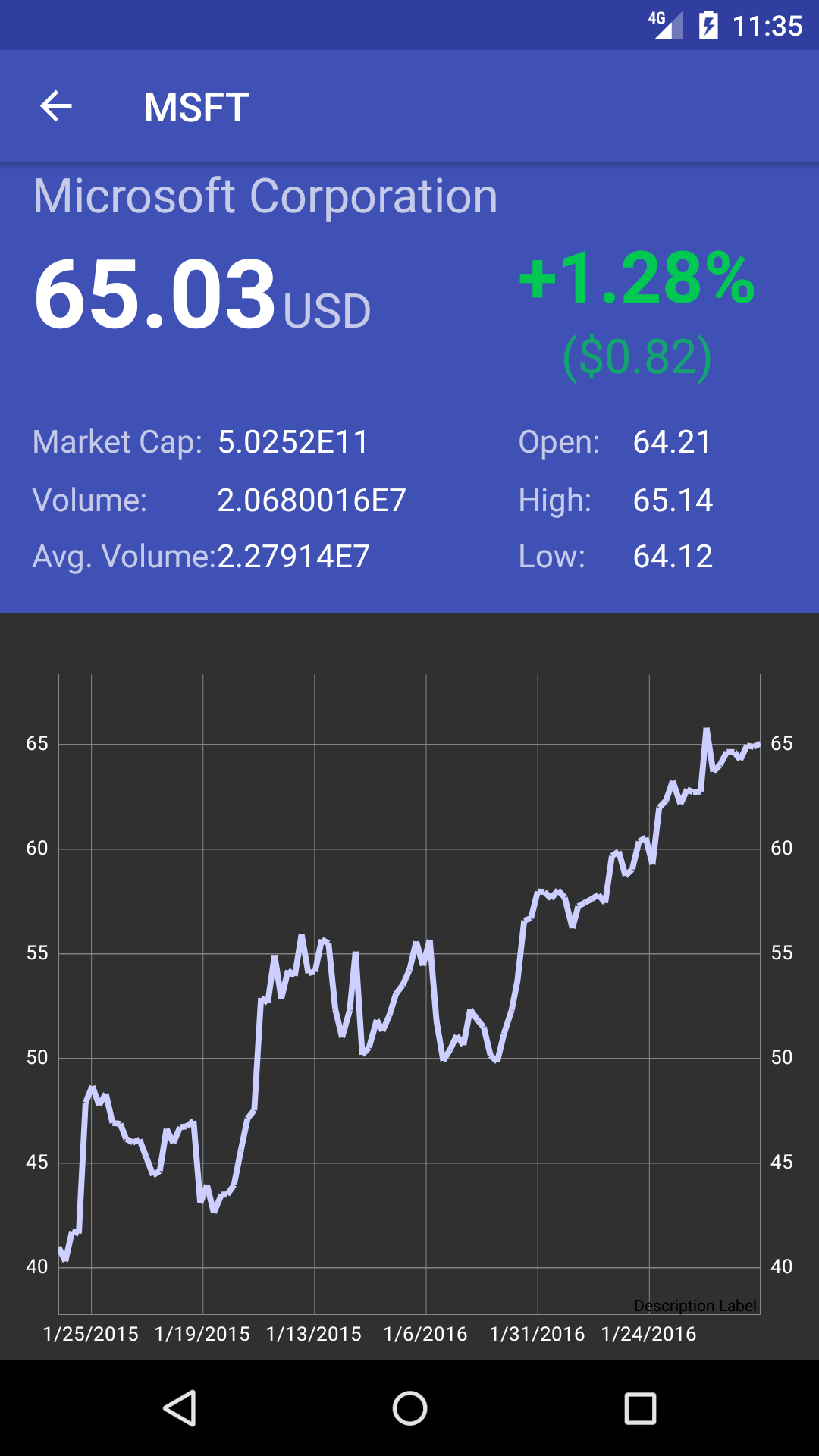
Task: Tap the system home button
Action: pos(409,1409)
